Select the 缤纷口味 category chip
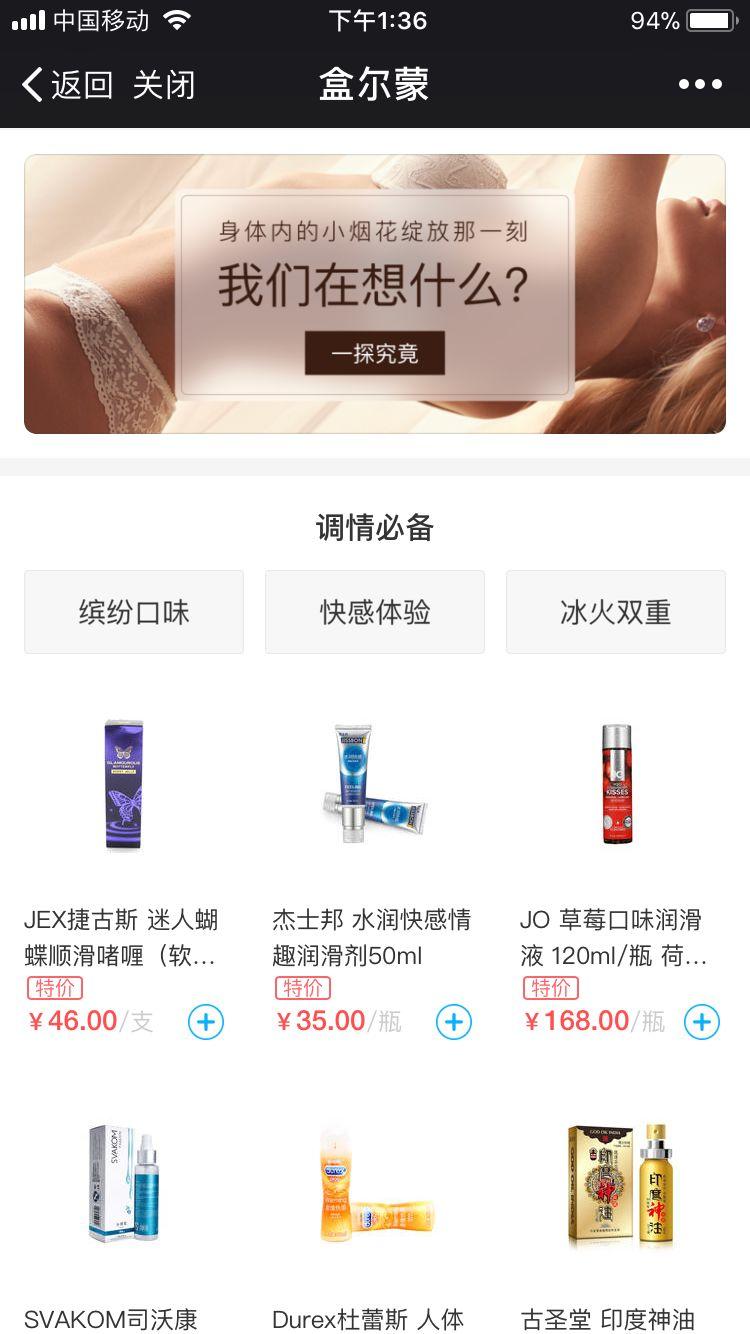This screenshot has width=750, height=1334. tap(134, 612)
